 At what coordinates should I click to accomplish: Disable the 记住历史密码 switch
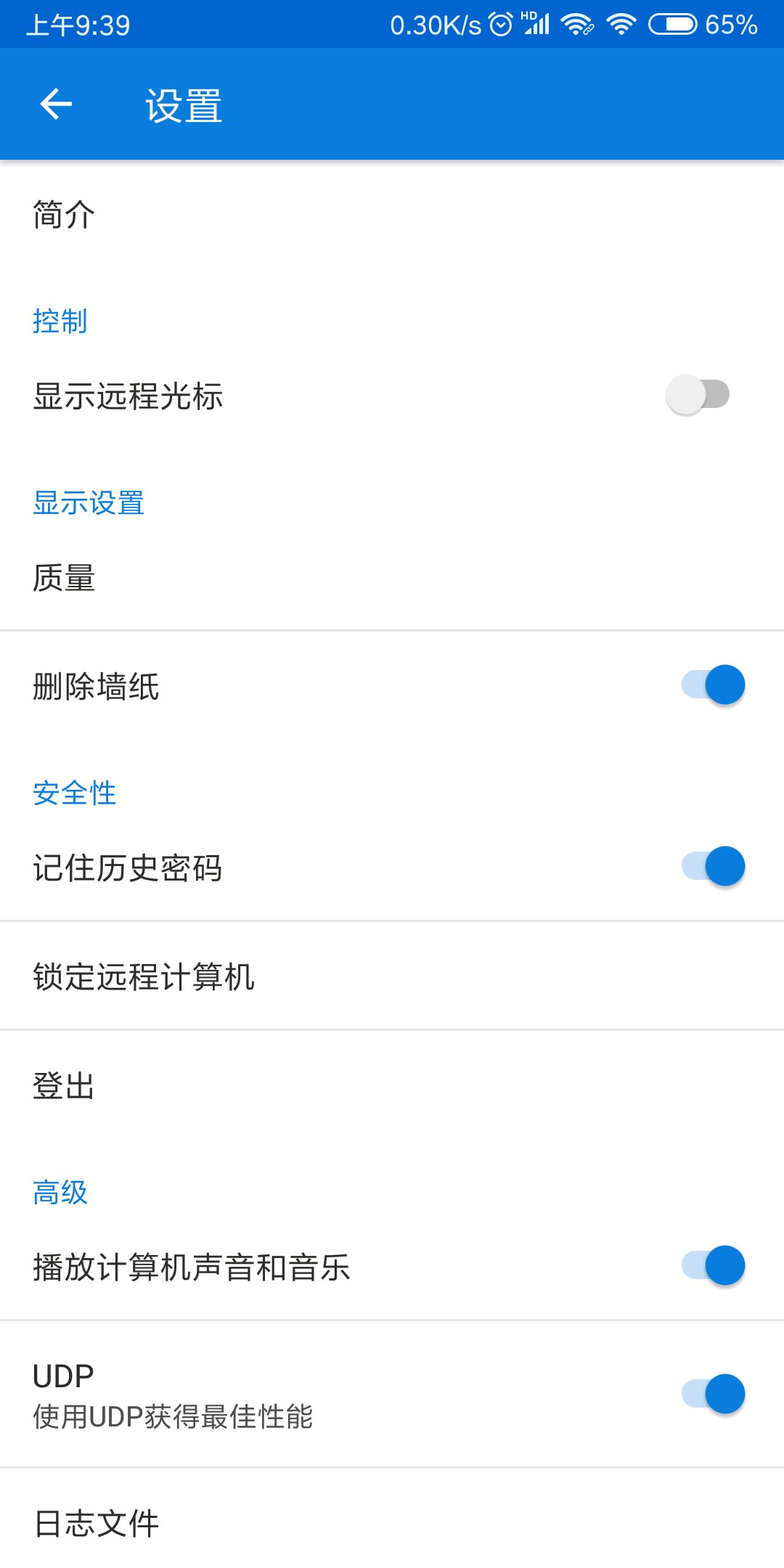coord(713,867)
